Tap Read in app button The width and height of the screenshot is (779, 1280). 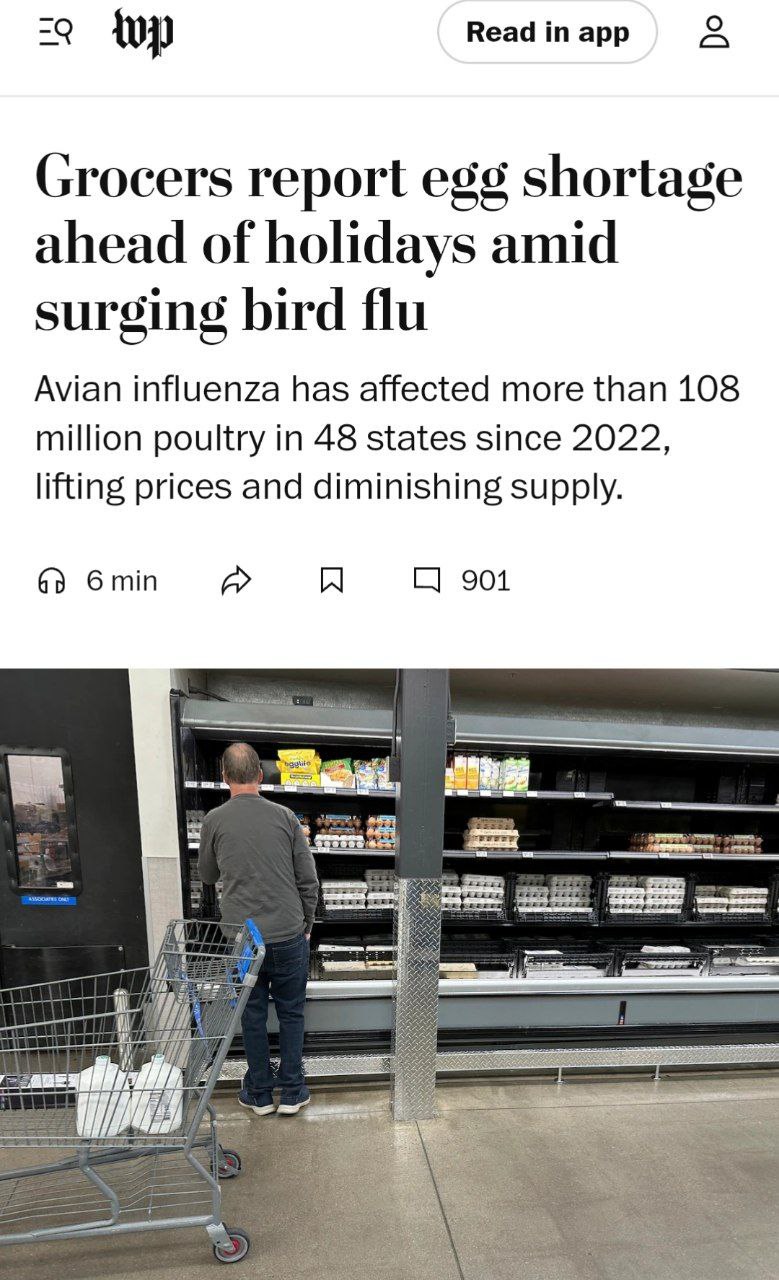[x=547, y=33]
